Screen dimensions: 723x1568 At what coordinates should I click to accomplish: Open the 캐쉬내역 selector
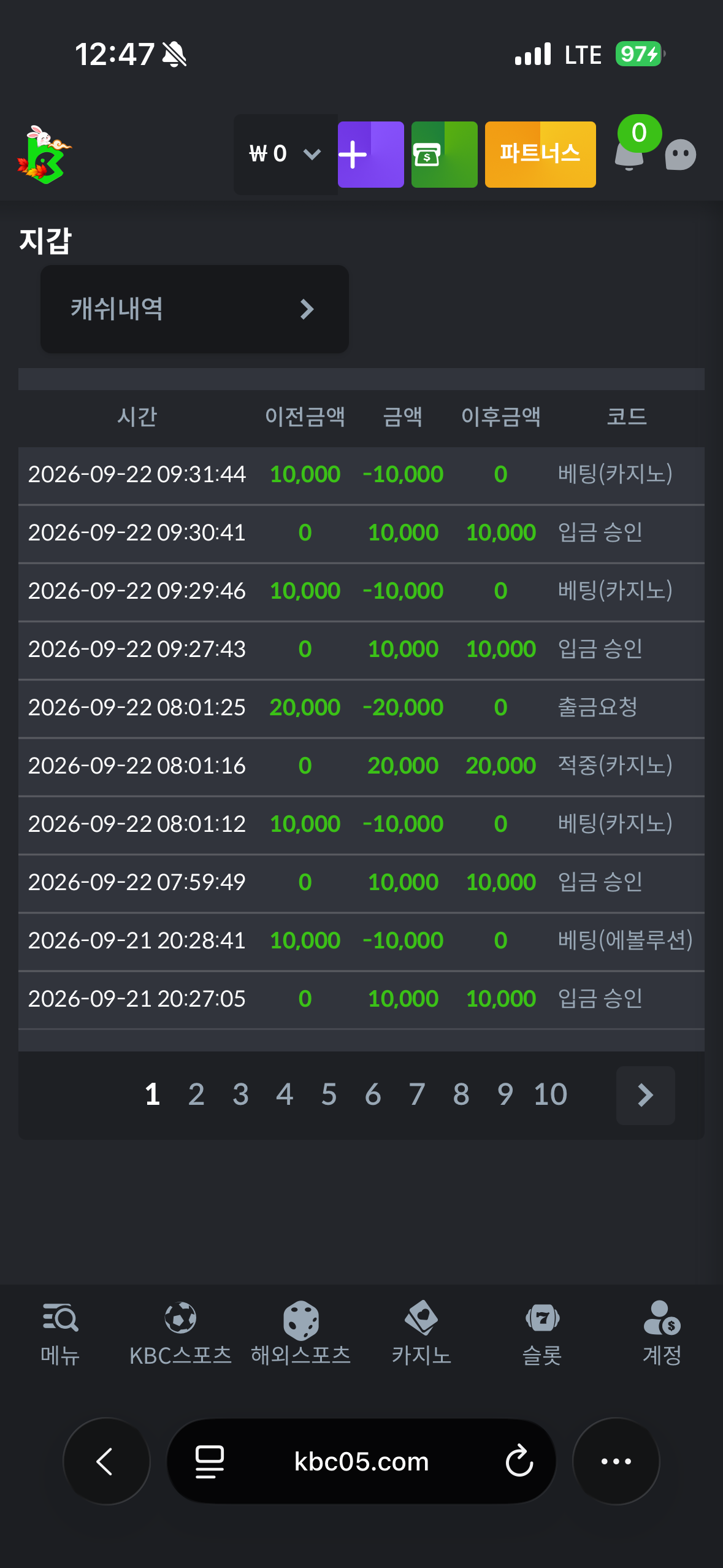coord(194,309)
